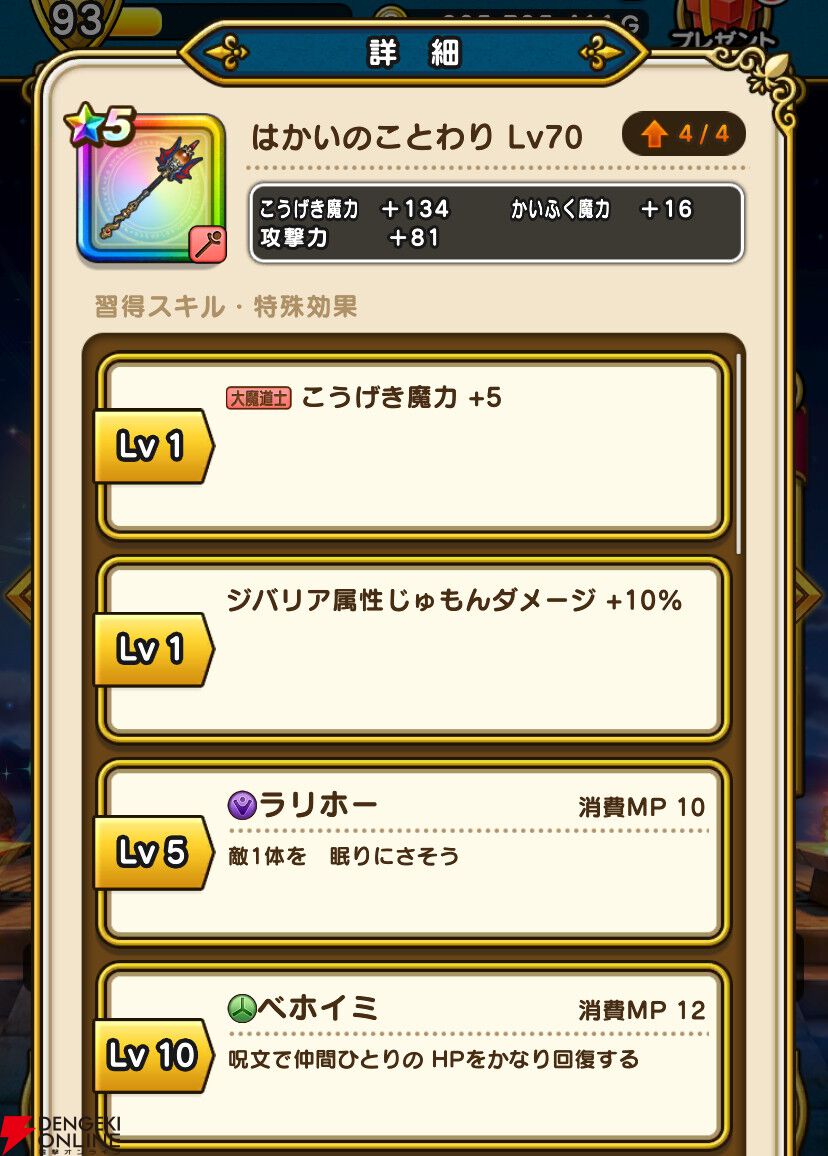The image size is (828, 1156).
Task: Open the ラリホー skill card
Action: (413, 853)
